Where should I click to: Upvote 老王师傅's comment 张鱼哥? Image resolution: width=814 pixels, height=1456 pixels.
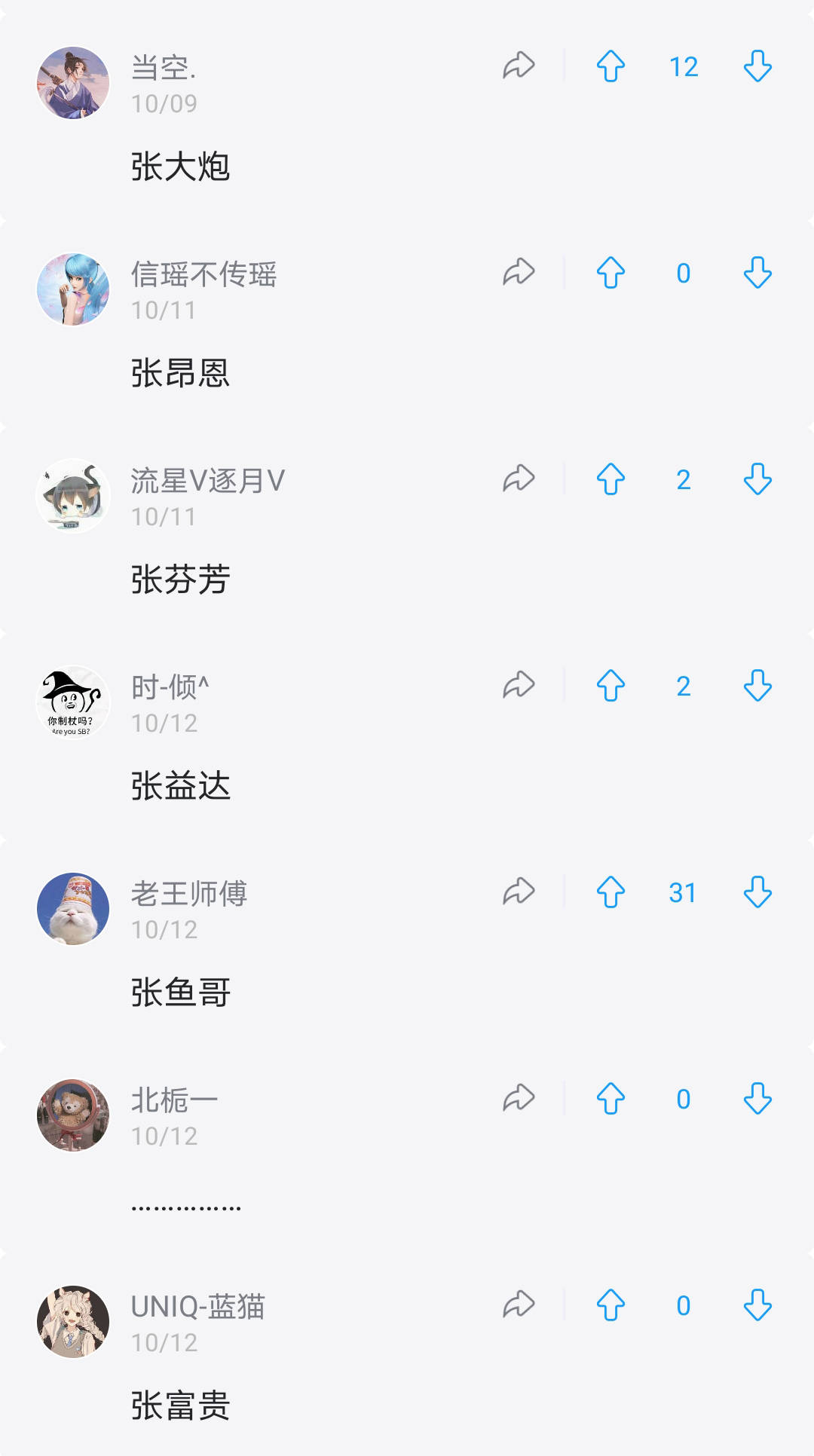click(610, 892)
